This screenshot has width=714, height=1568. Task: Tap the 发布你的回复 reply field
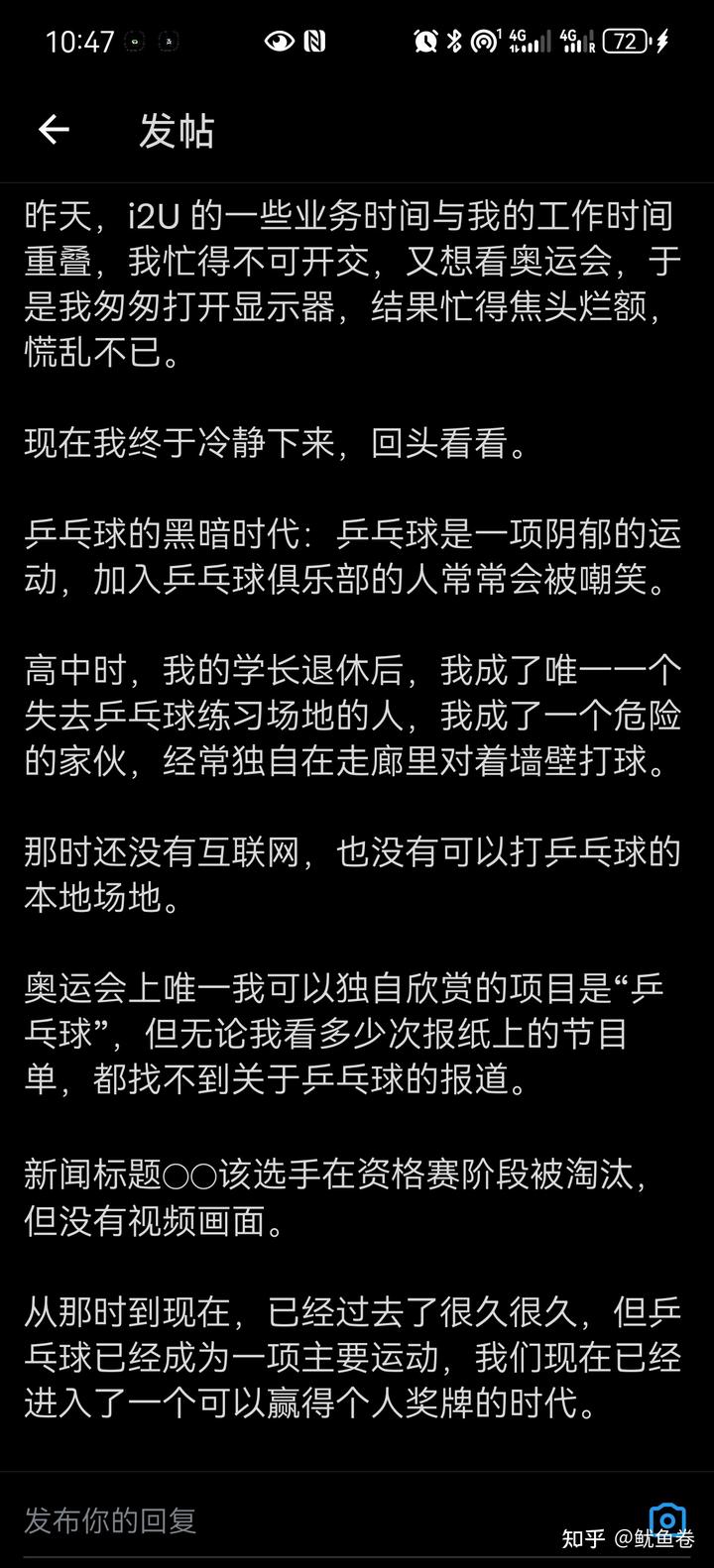(327, 1519)
